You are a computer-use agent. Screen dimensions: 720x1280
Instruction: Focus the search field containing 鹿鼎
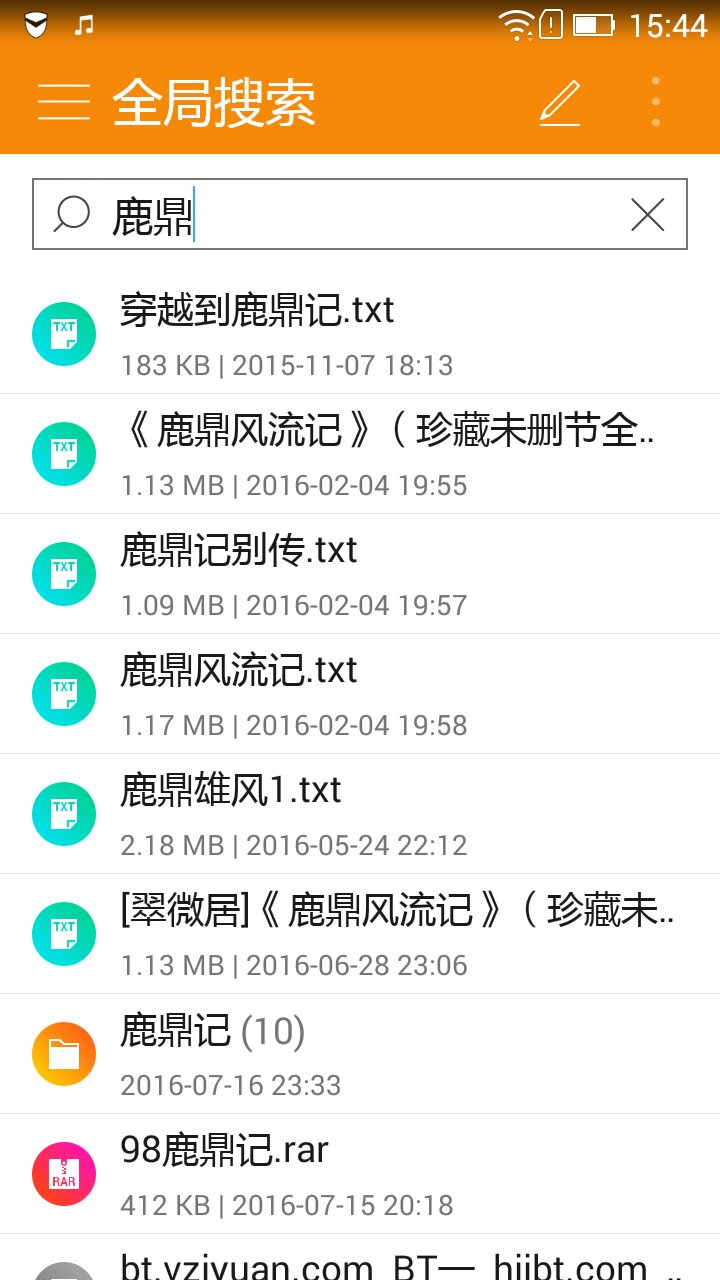coord(360,214)
